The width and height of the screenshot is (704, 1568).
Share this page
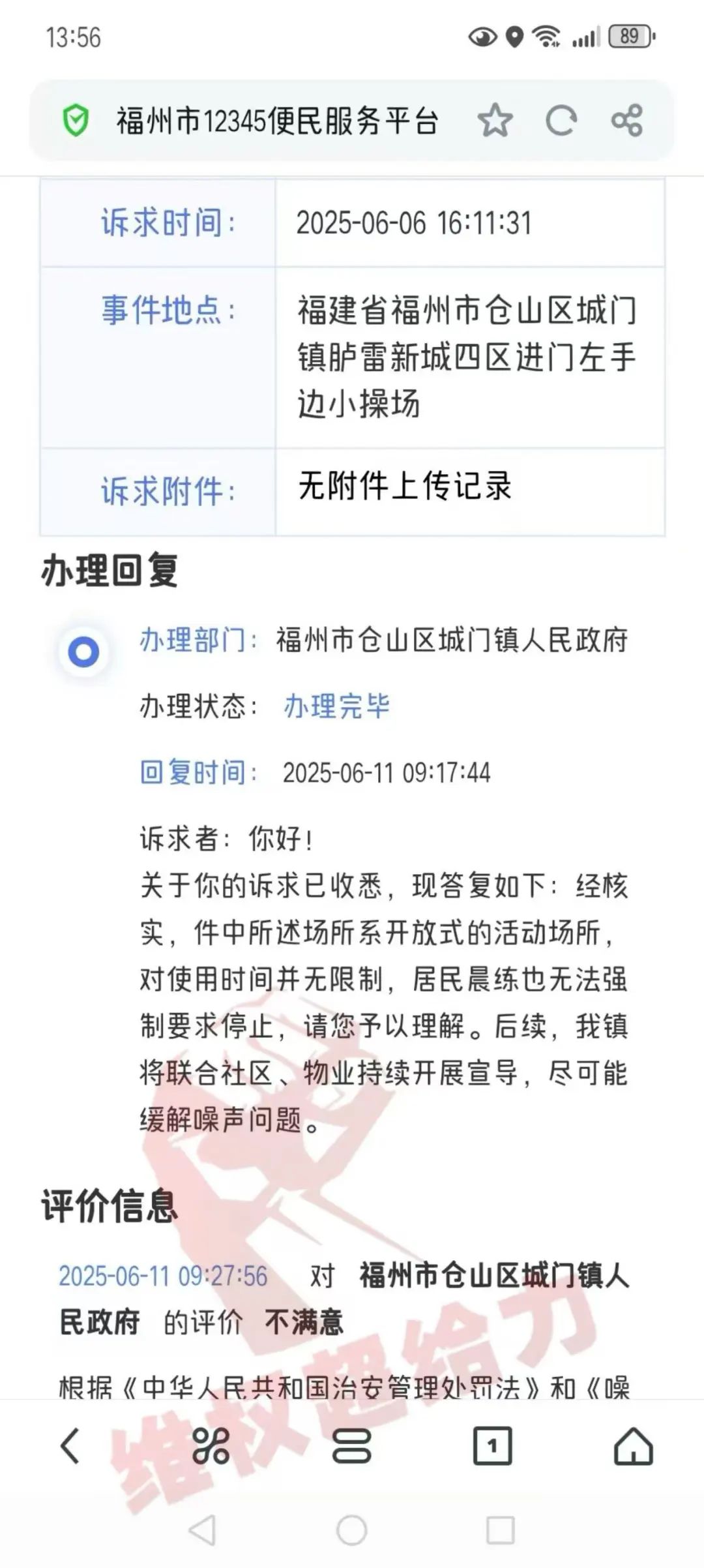627,121
